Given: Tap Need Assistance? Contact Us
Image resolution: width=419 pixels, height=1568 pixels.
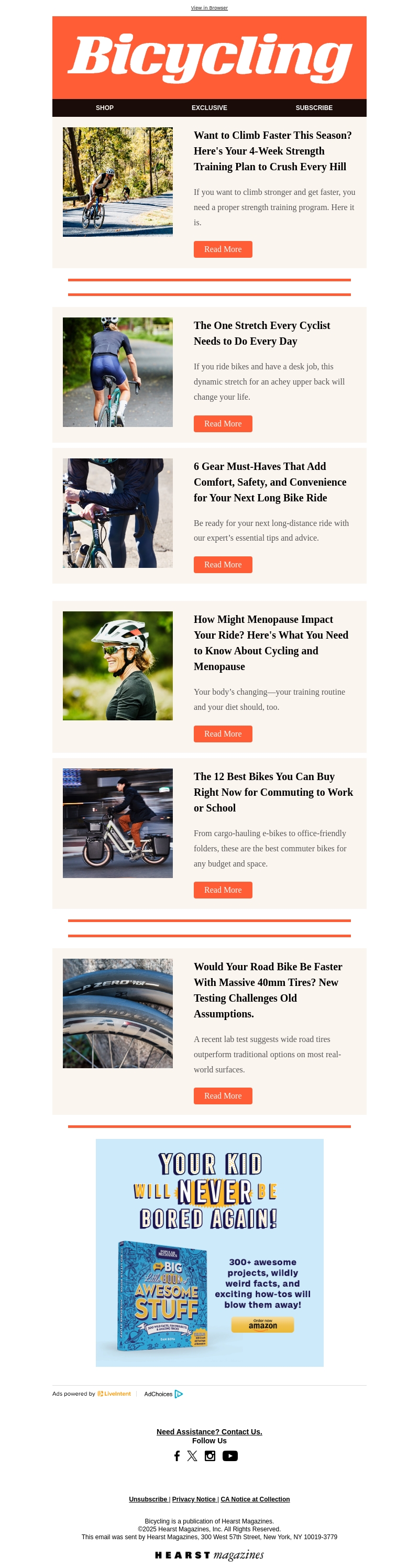Looking at the screenshot, I should click(209, 1432).
